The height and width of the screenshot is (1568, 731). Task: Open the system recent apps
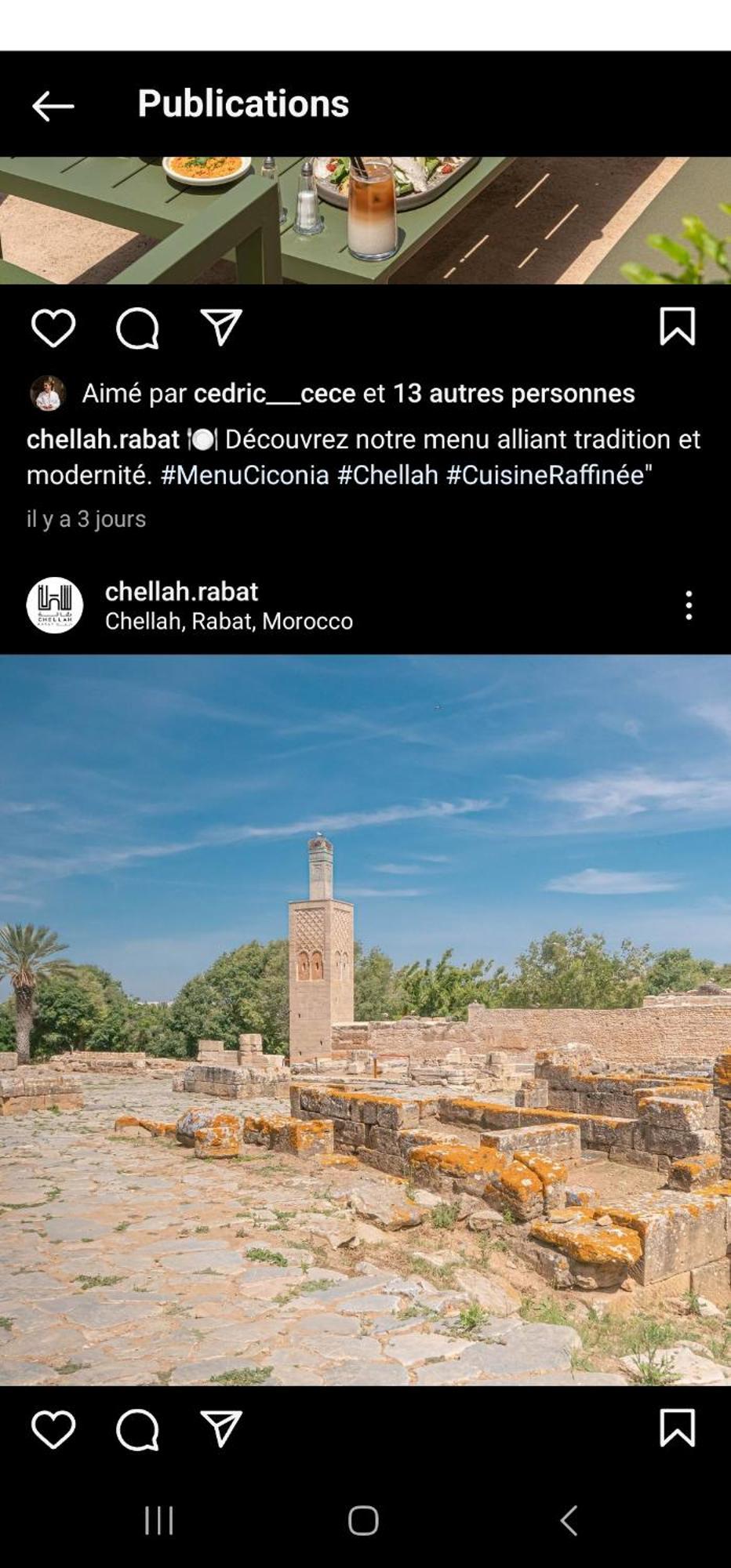[158, 1521]
